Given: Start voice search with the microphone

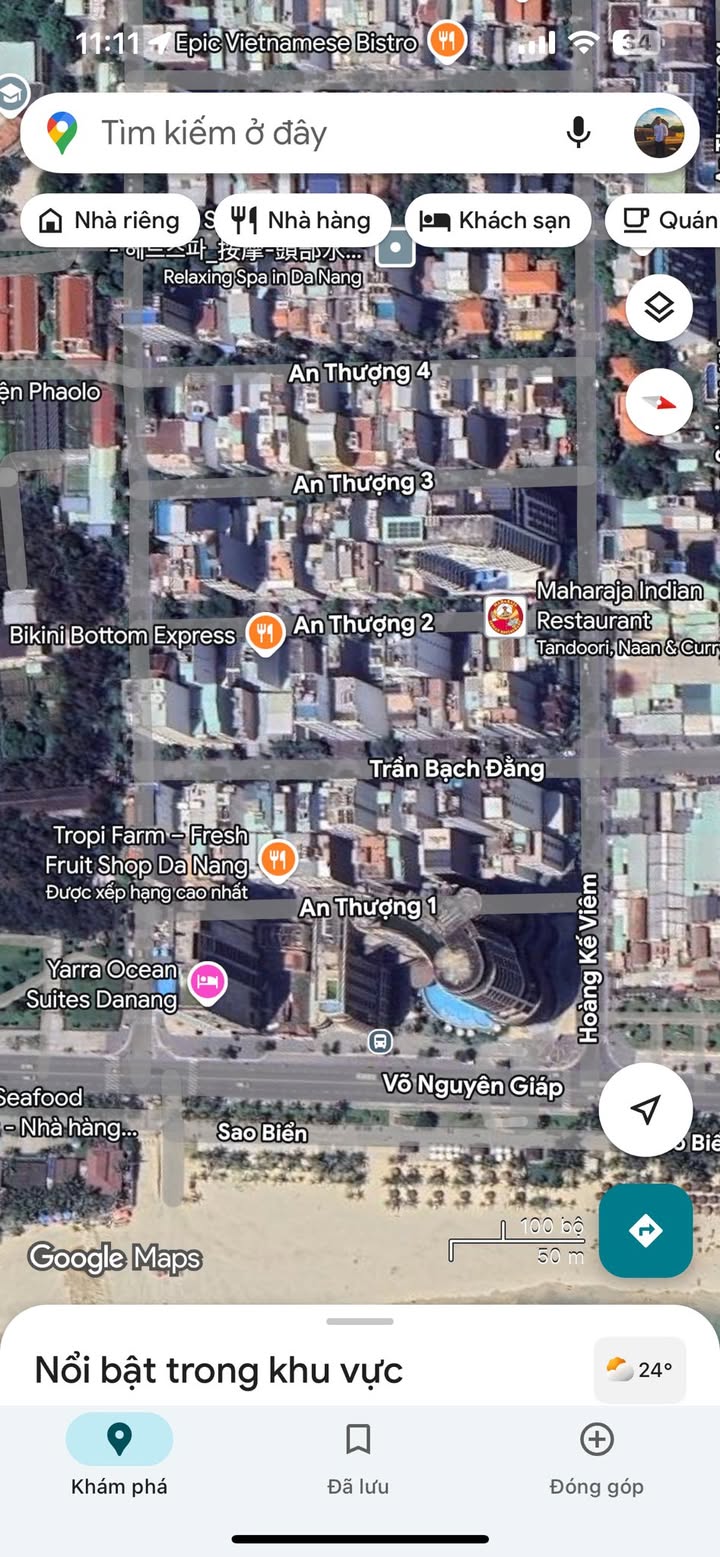Looking at the screenshot, I should coord(578,133).
